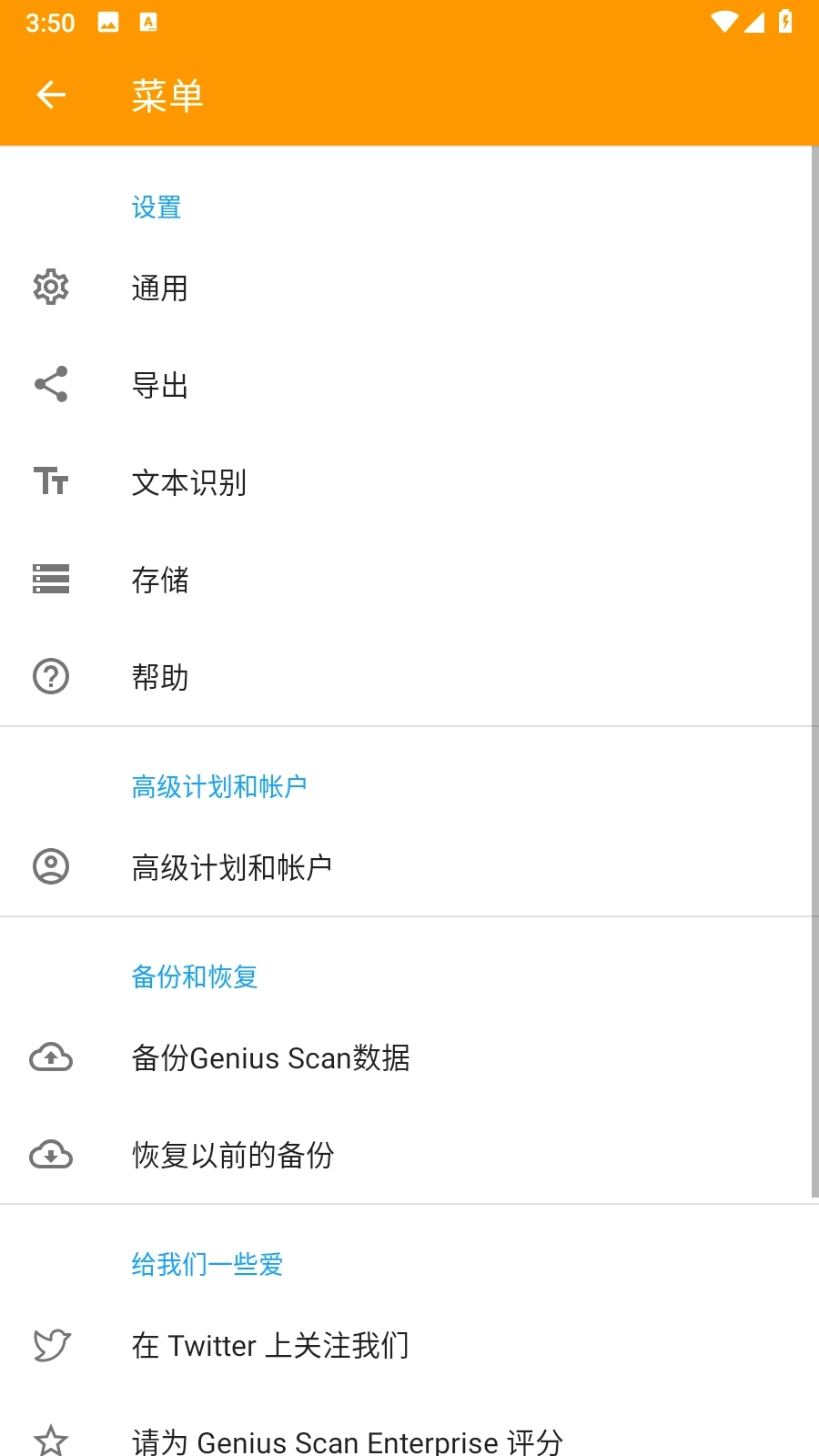
Task: Select the cloud download restore icon
Action: 51,1155
